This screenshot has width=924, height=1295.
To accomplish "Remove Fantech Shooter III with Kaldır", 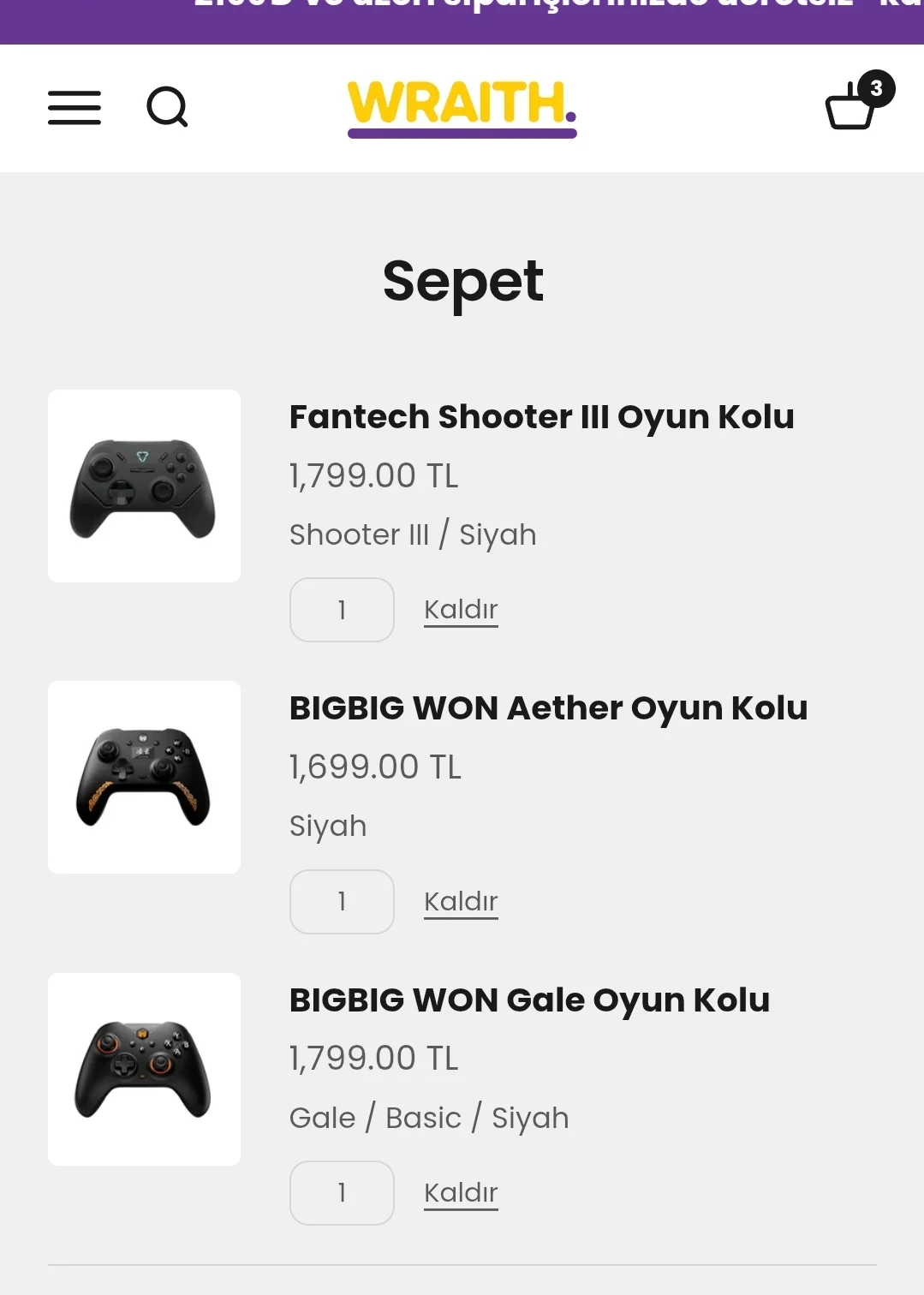I will [461, 610].
